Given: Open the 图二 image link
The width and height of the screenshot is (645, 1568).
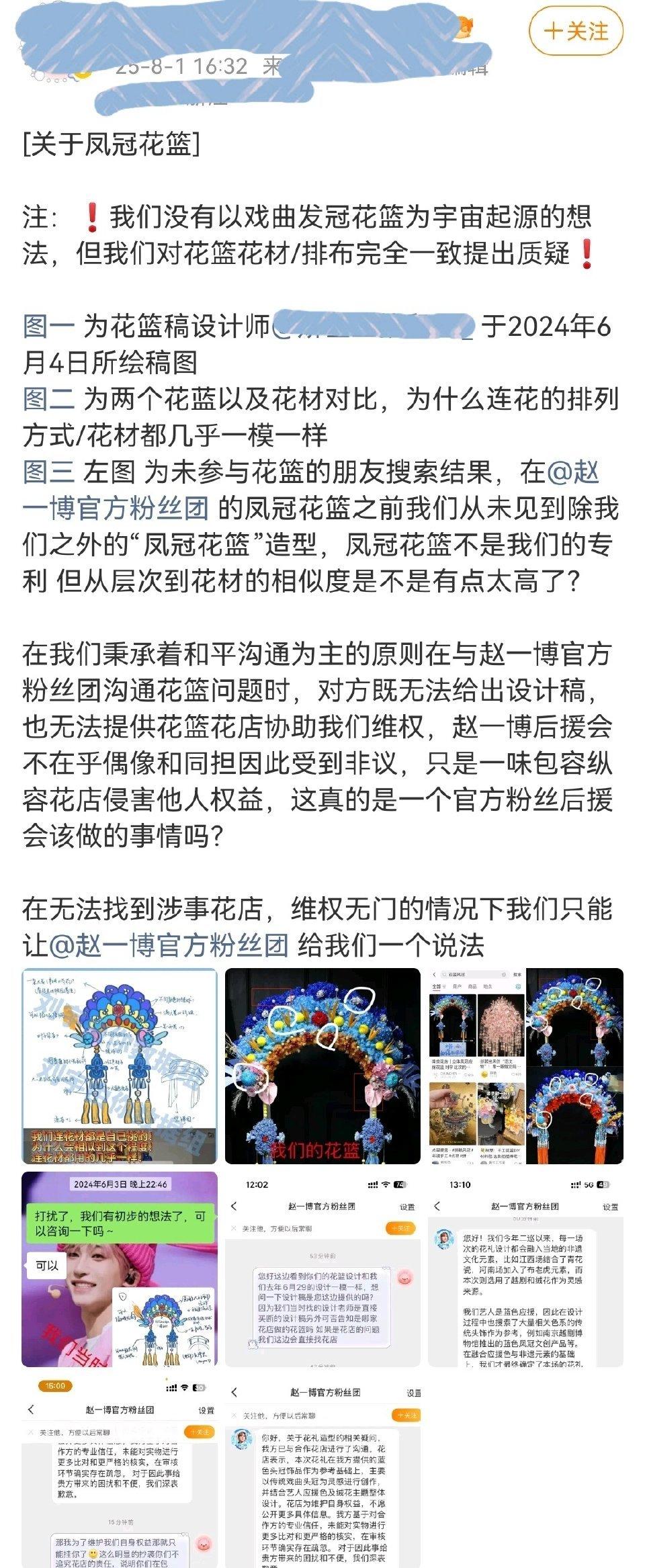Looking at the screenshot, I should point(48,399).
